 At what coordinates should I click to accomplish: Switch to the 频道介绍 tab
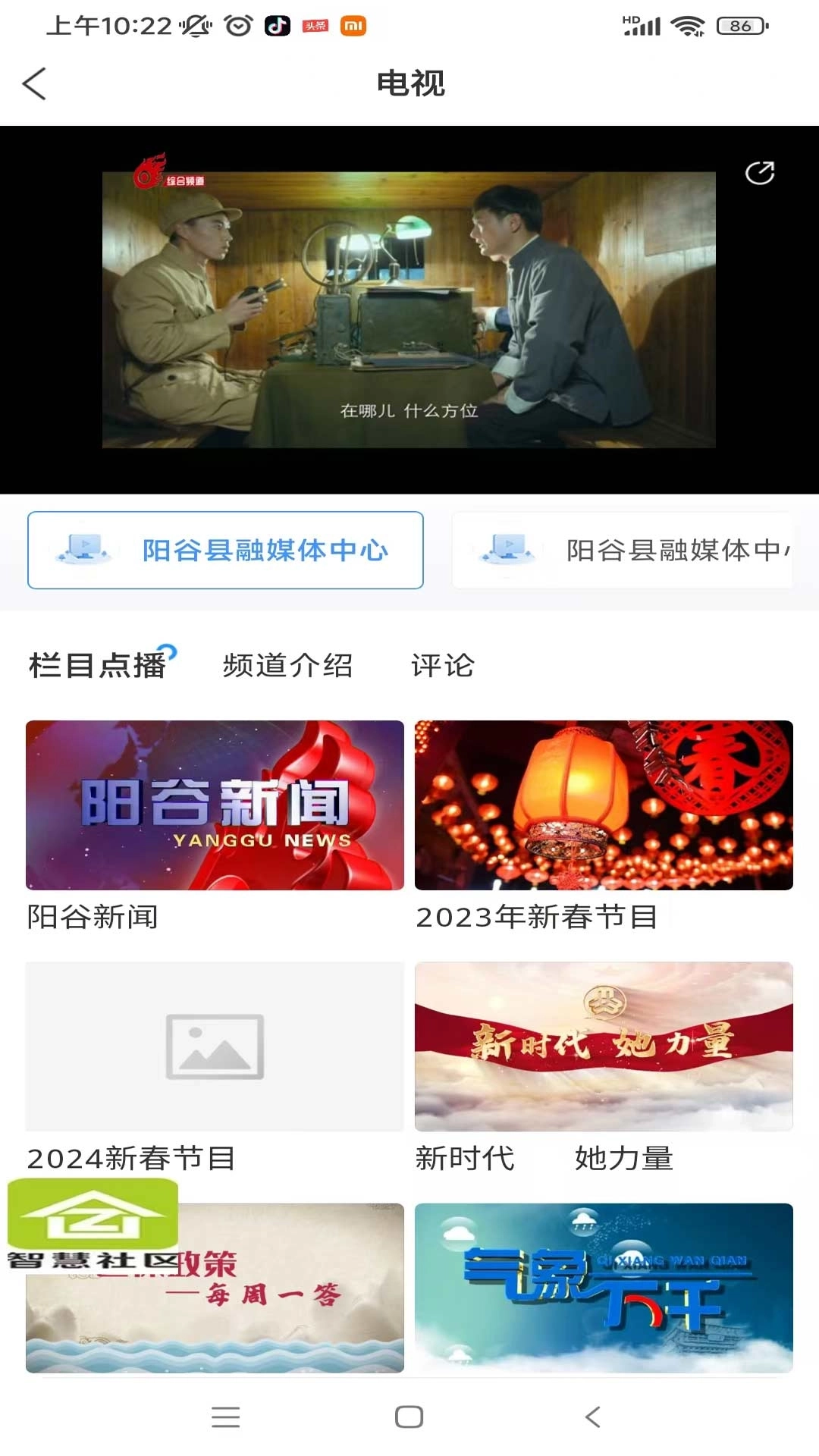tap(287, 665)
